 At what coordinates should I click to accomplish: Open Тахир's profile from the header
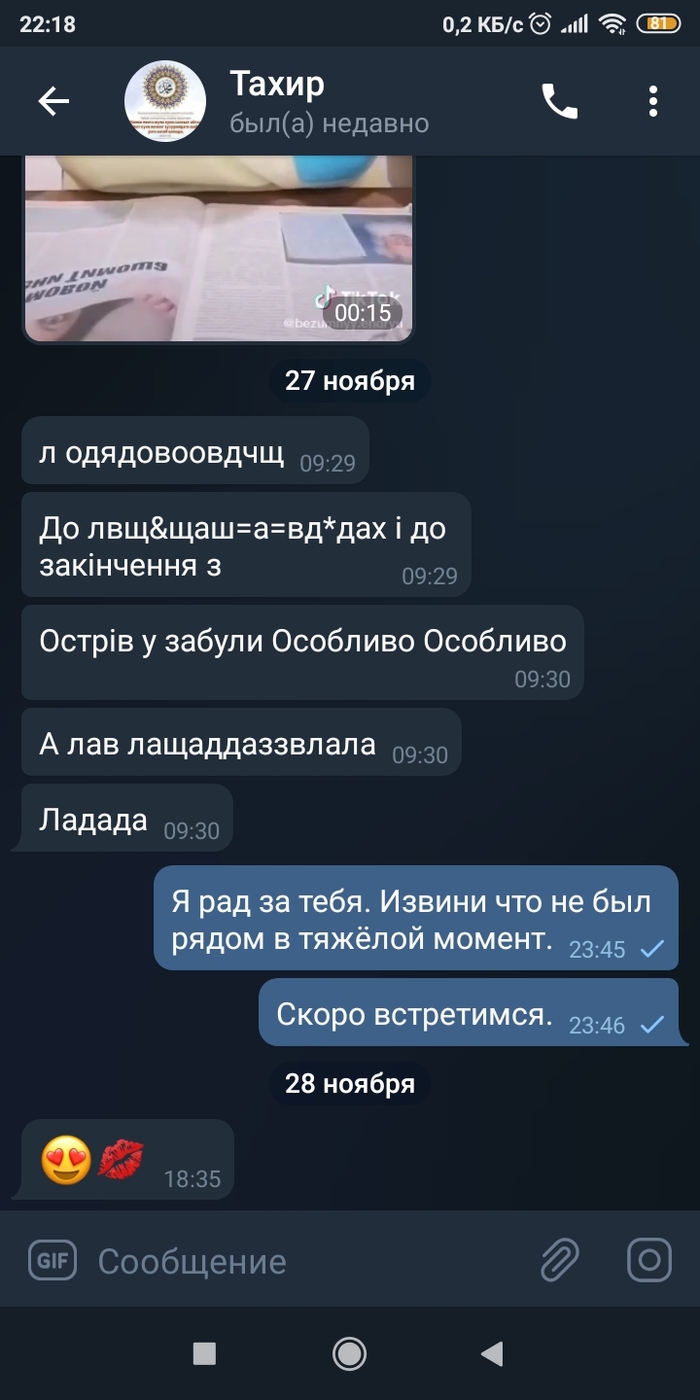point(300,102)
